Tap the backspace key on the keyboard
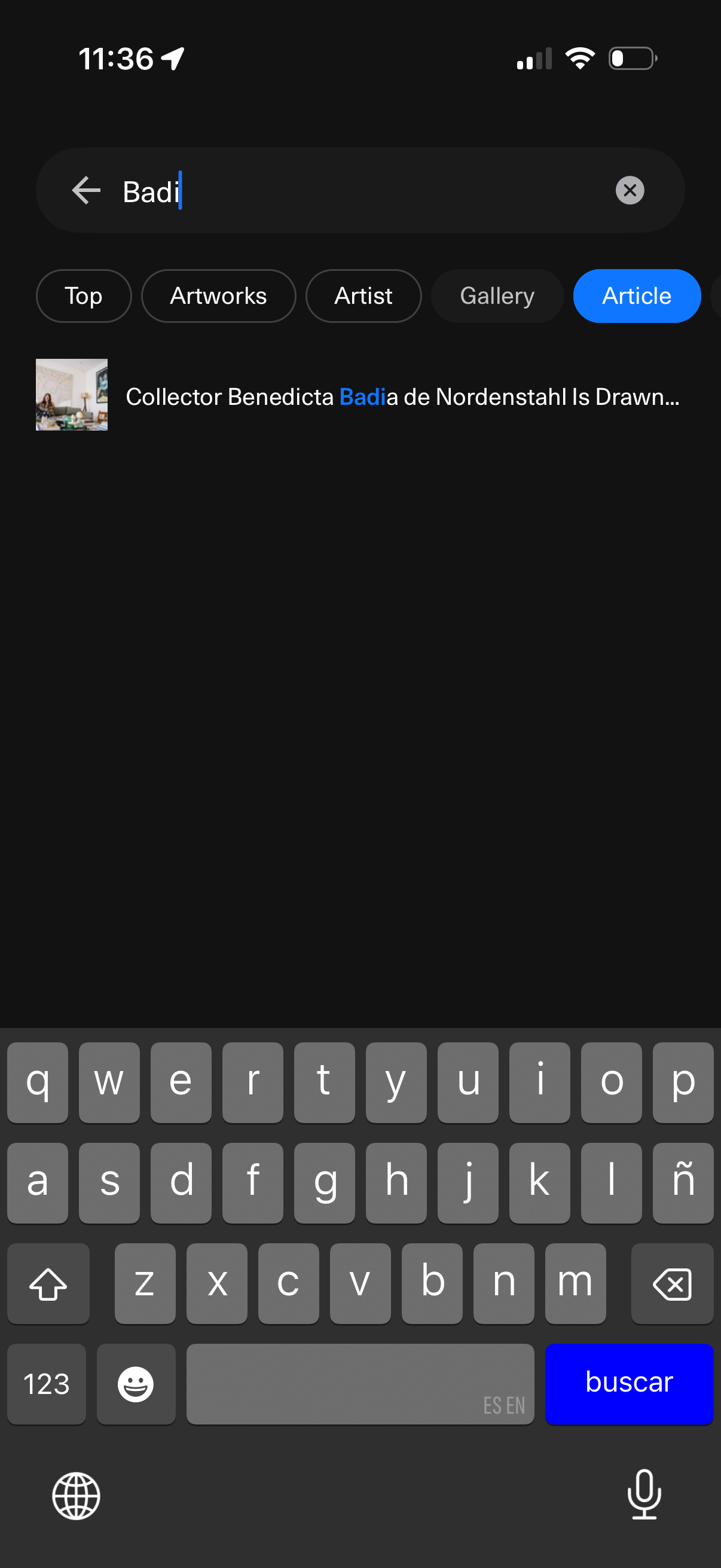This screenshot has width=721, height=1568. pyautogui.click(x=672, y=1284)
